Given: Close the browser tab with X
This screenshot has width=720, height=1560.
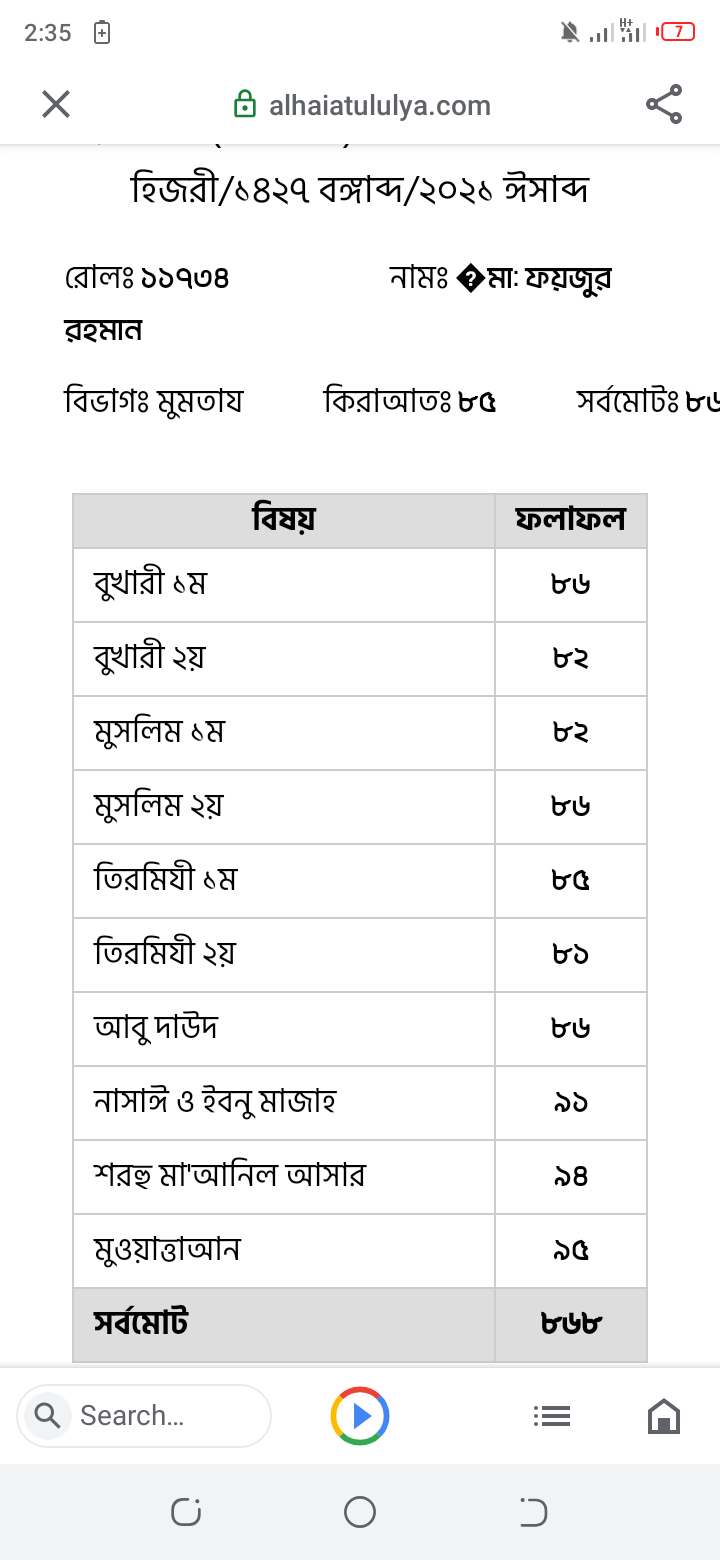Looking at the screenshot, I should tap(56, 104).
